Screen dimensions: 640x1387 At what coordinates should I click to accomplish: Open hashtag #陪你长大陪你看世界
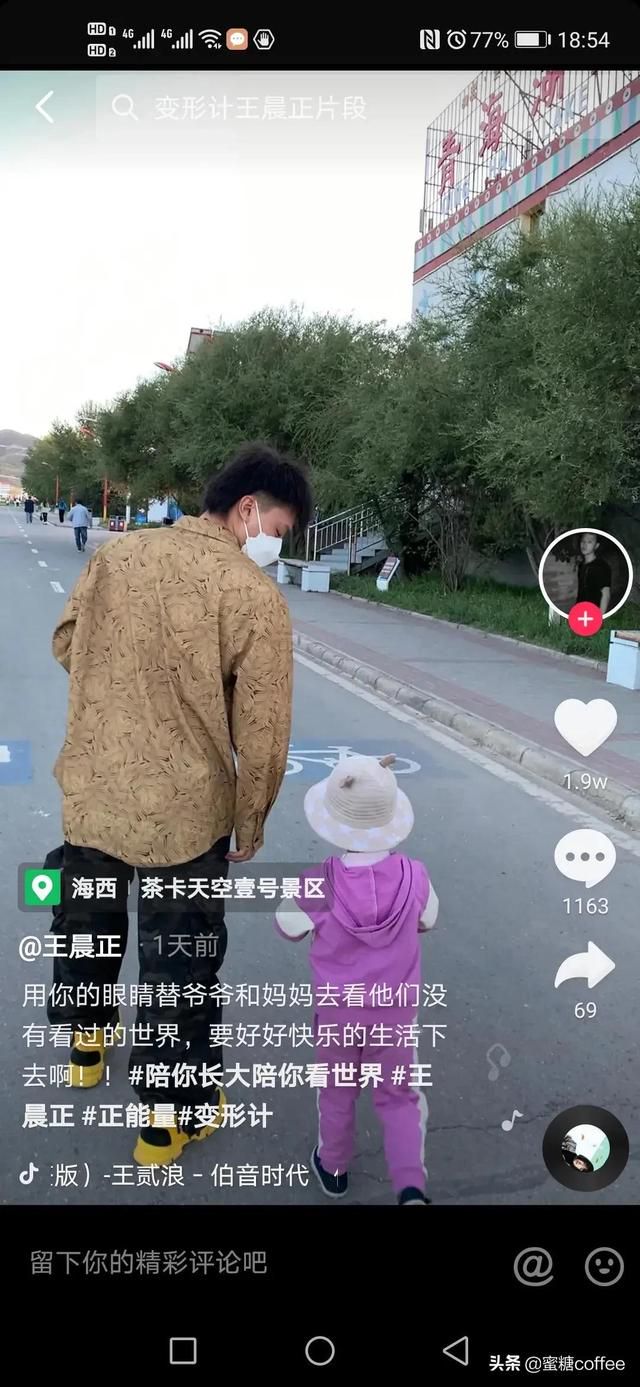(x=256, y=1076)
